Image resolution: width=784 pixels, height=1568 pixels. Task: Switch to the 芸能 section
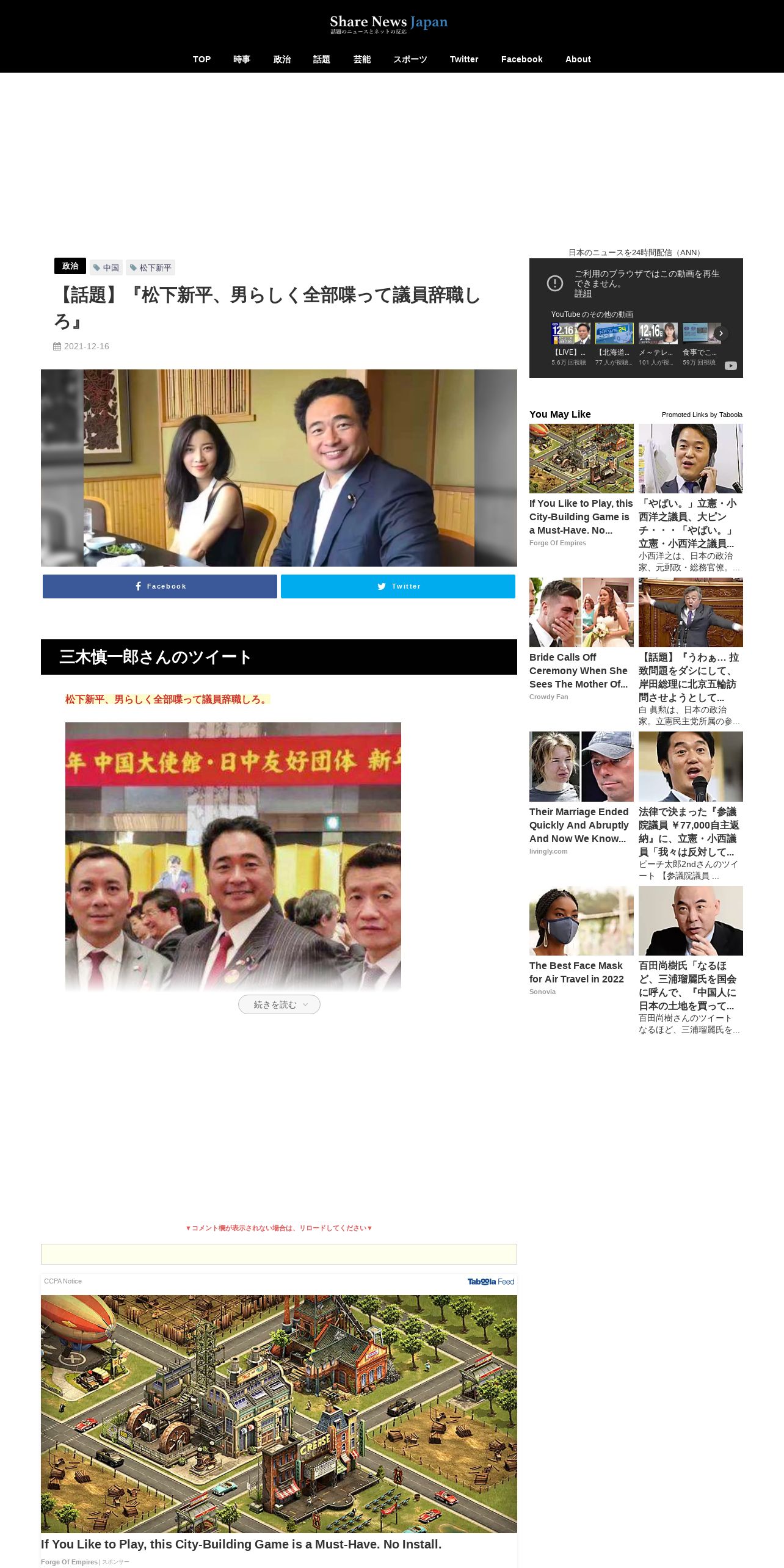click(362, 59)
